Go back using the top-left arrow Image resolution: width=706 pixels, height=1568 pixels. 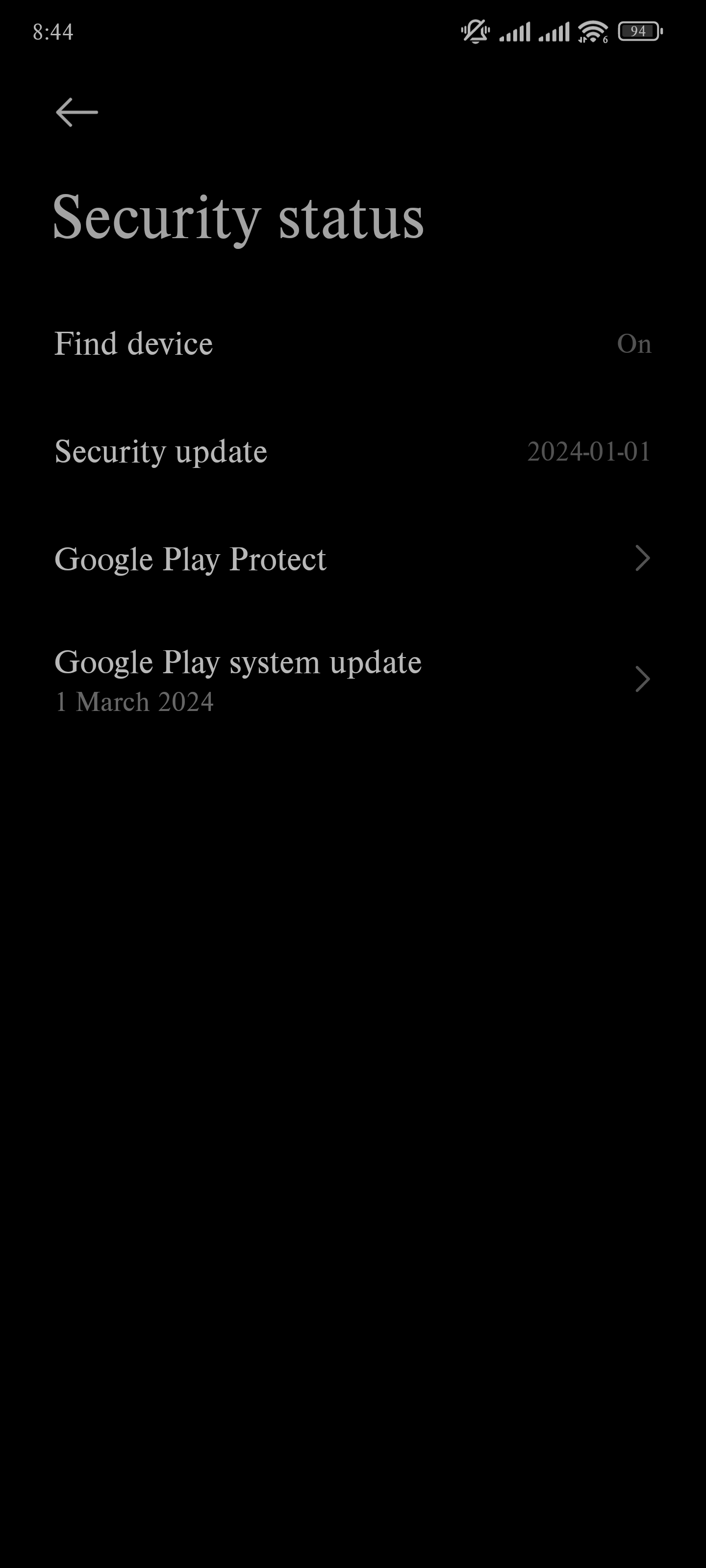(77, 113)
